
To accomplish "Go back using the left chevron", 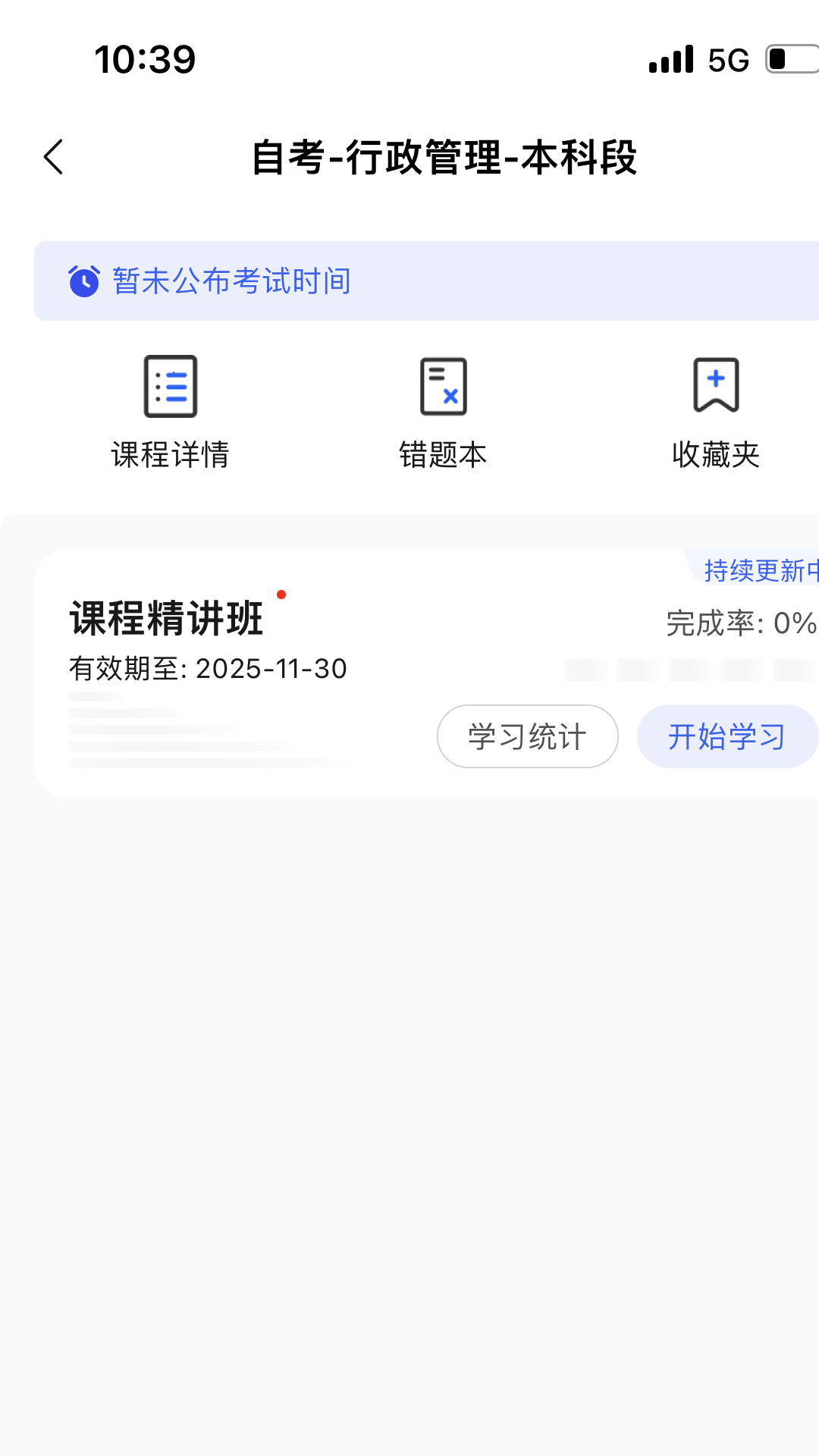I will tap(52, 157).
